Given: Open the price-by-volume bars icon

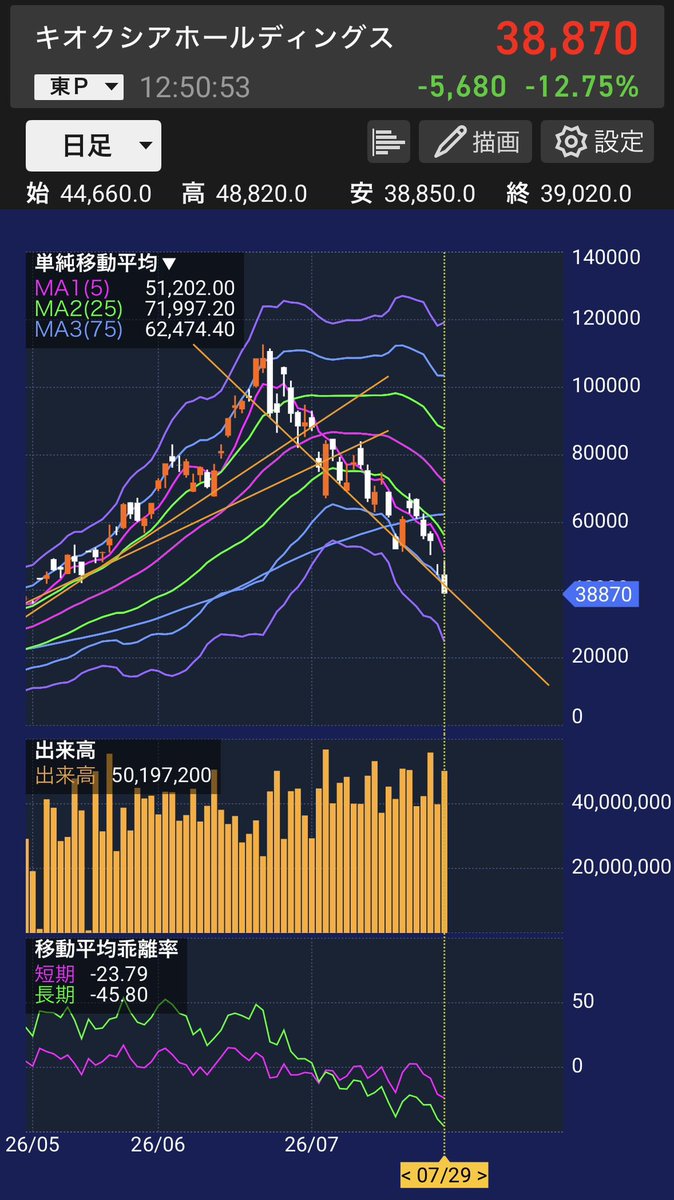Looking at the screenshot, I should [388, 142].
